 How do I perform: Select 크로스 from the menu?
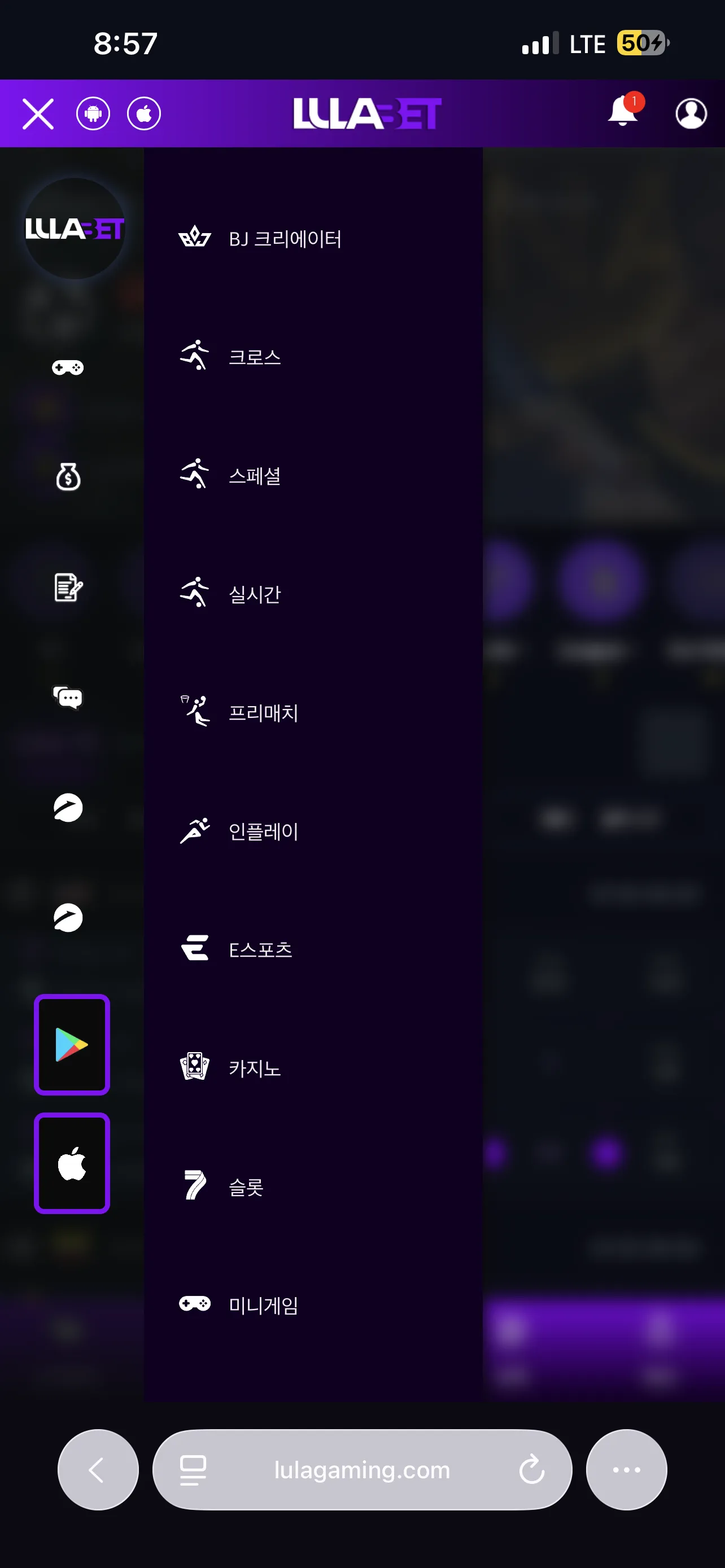pyautogui.click(x=313, y=357)
